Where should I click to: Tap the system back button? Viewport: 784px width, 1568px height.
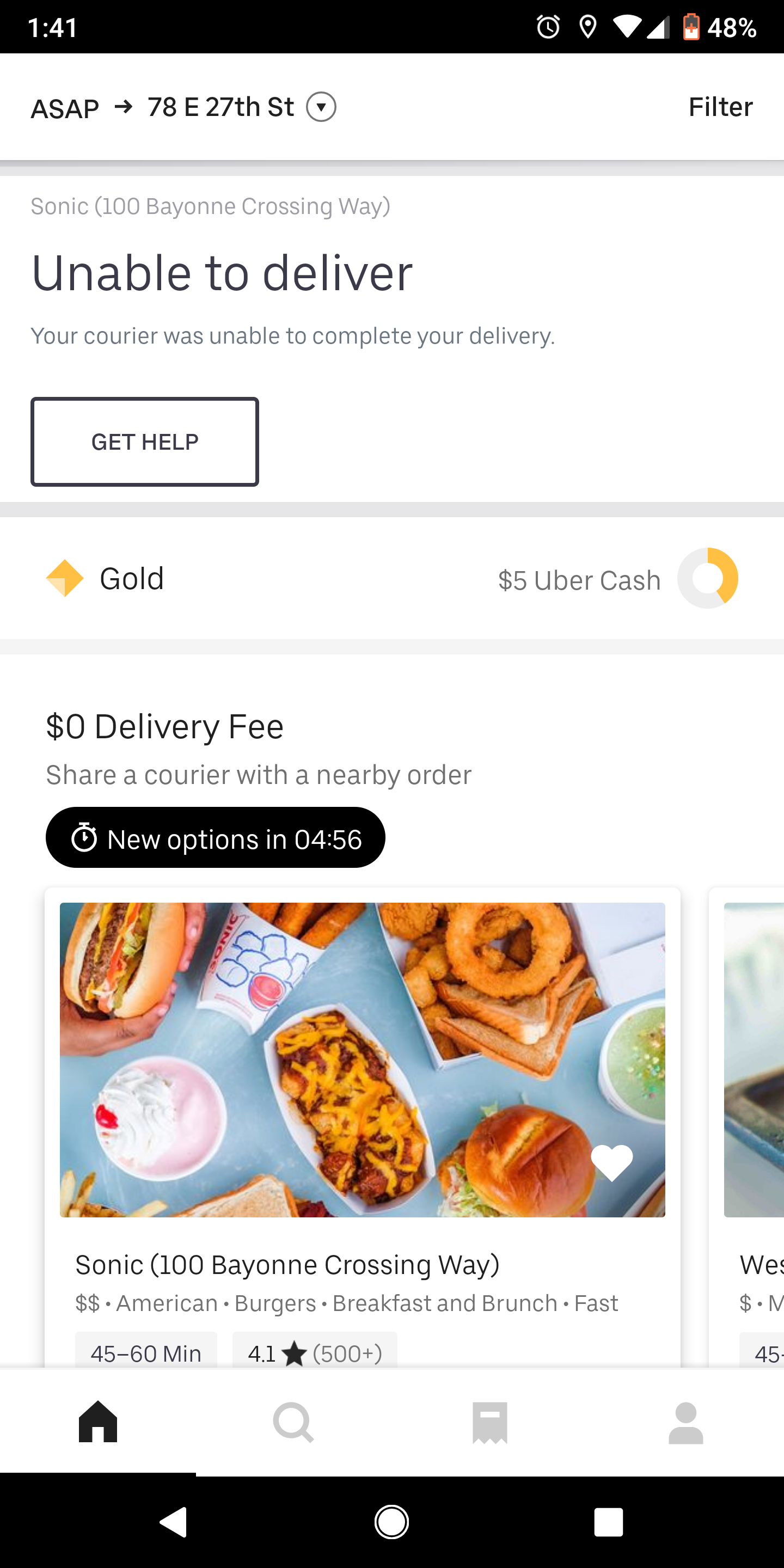click(174, 1522)
